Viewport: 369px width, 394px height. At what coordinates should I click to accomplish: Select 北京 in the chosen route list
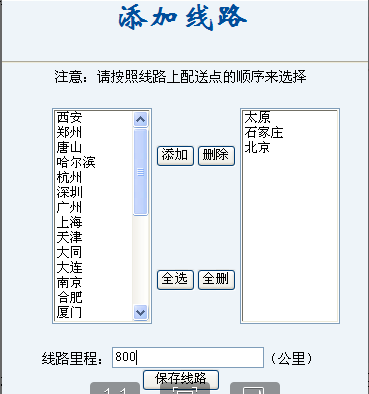290,147
